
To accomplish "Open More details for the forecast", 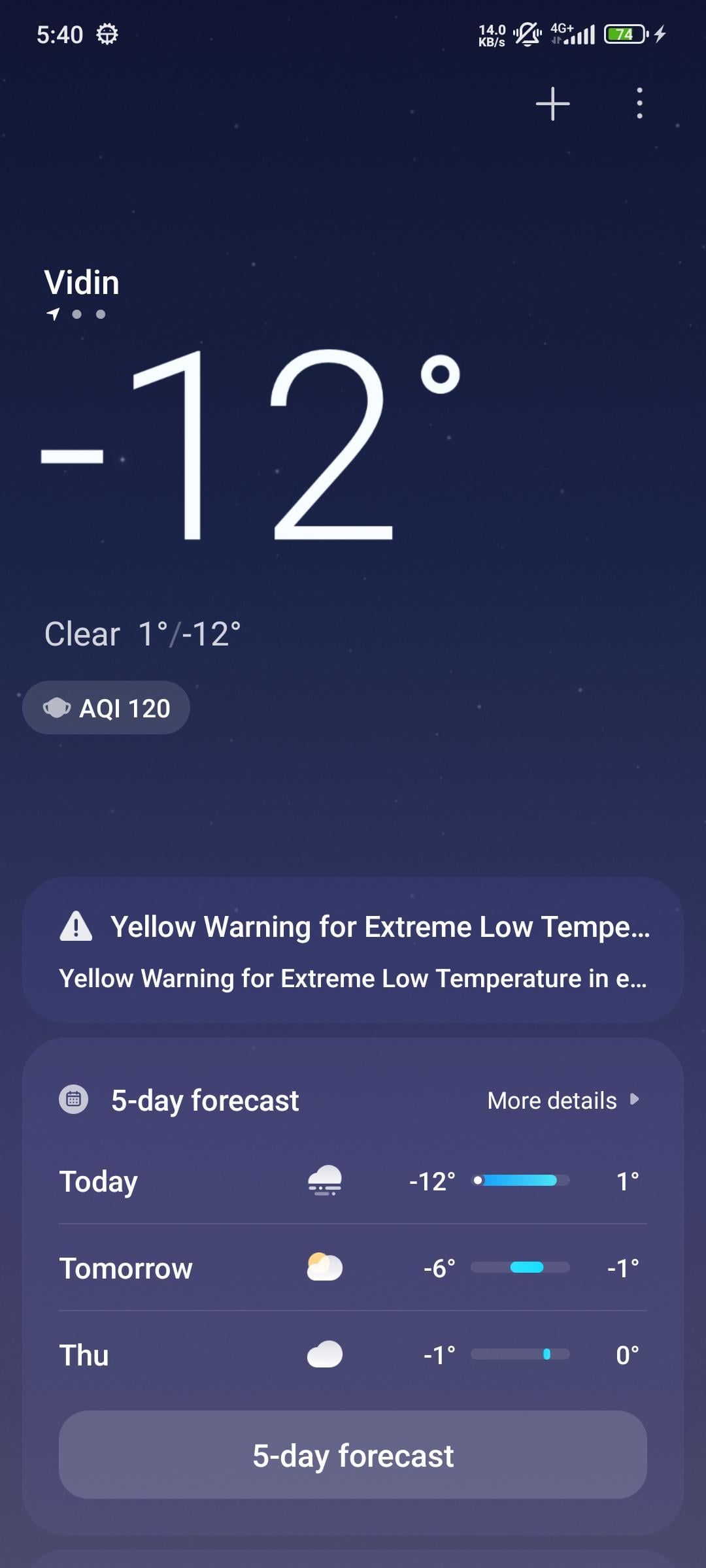I will (562, 1101).
